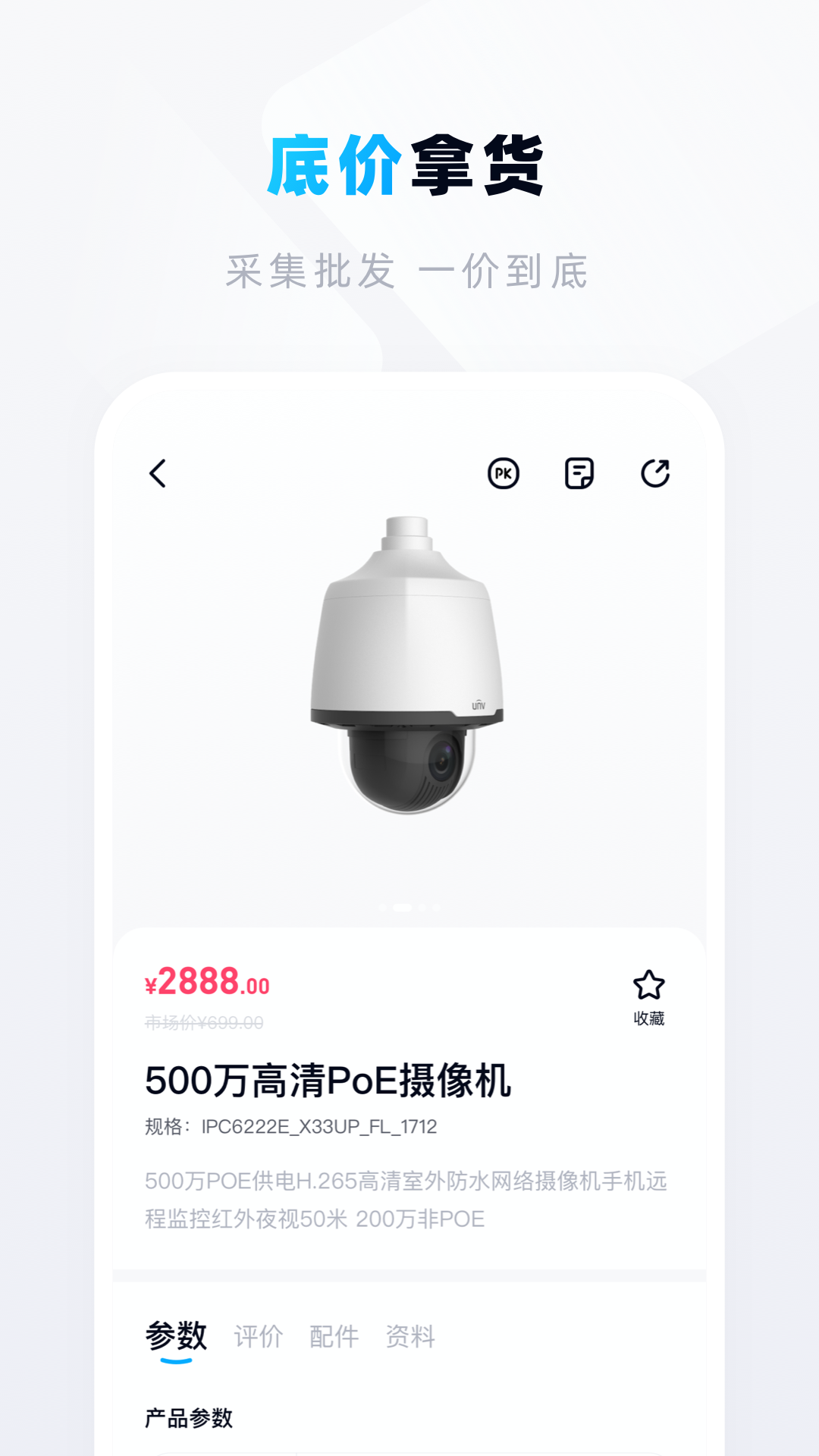Screen dimensions: 819x1456
Task: Navigate back using the left chevron icon
Action: 157,472
